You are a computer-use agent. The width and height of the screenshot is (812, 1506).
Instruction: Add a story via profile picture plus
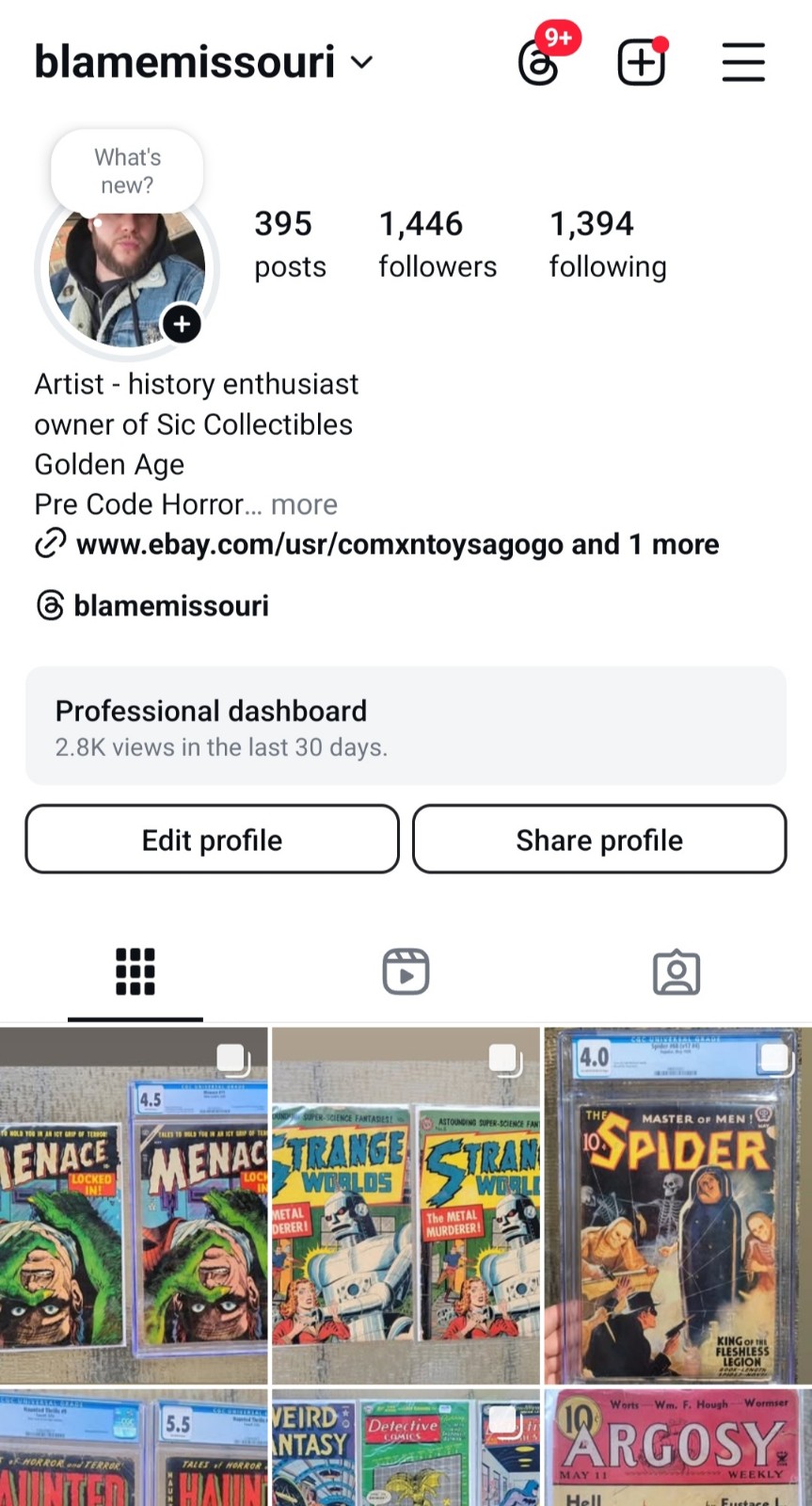click(182, 325)
